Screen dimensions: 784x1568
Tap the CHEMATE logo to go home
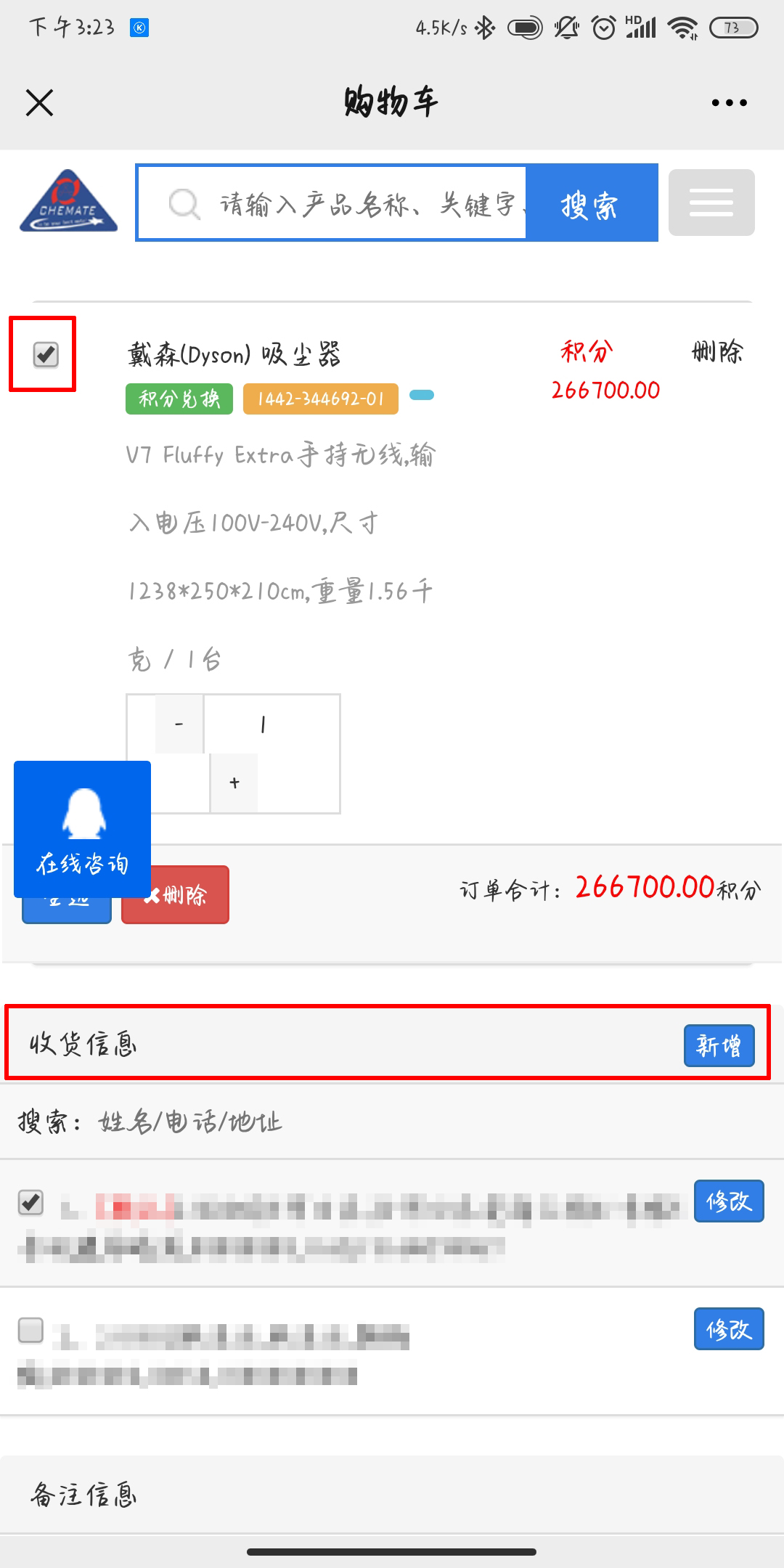point(68,202)
